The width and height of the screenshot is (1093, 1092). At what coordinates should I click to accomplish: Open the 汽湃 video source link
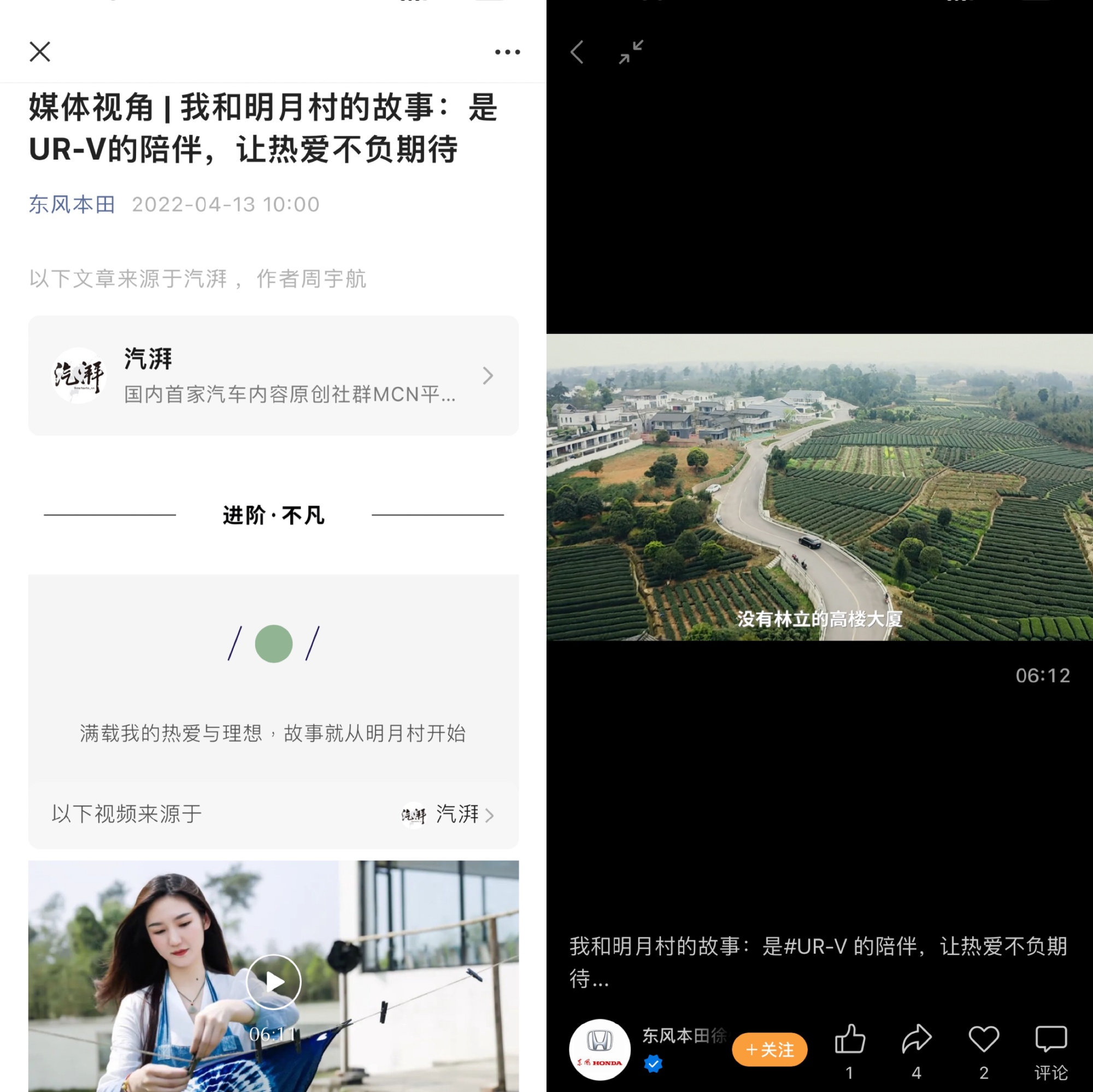tap(447, 814)
